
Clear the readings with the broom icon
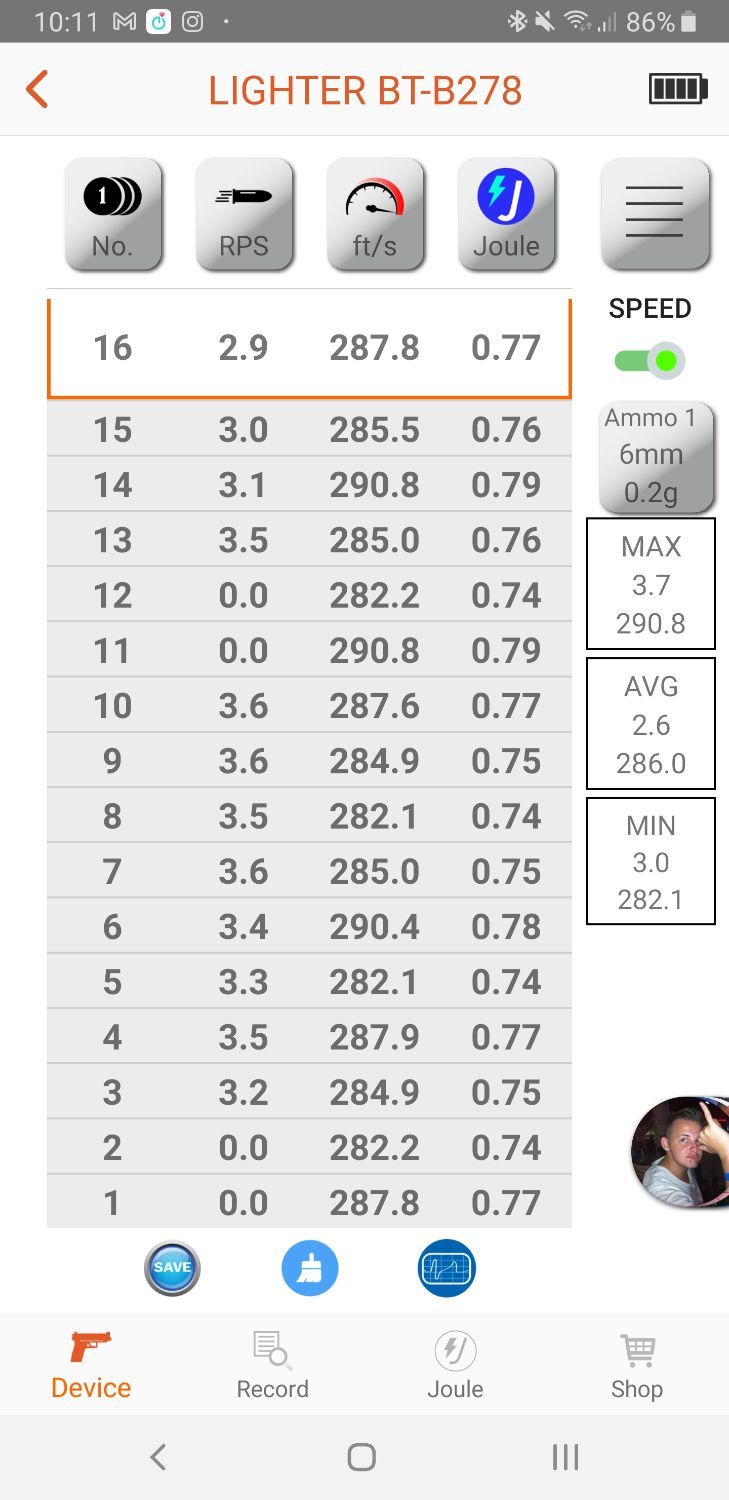310,1268
